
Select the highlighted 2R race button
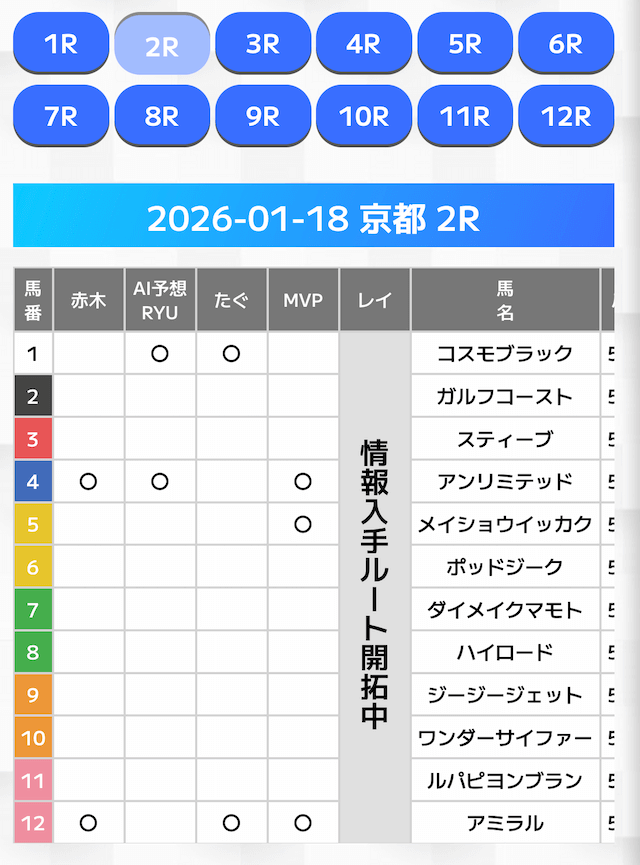pyautogui.click(x=162, y=45)
